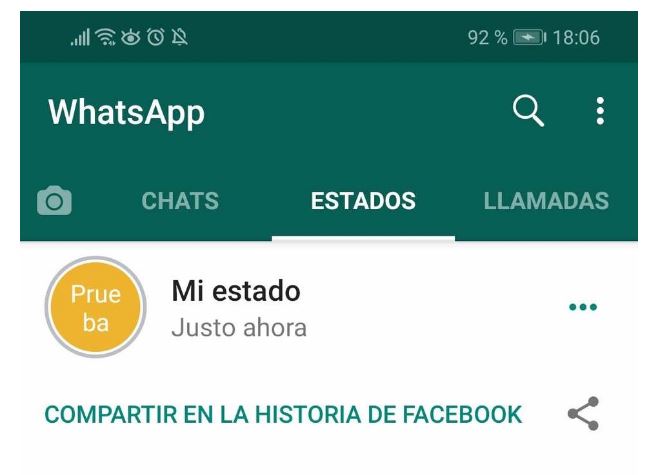Switch to the CHATS tab
The width and height of the screenshot is (668, 475).
click(x=180, y=201)
